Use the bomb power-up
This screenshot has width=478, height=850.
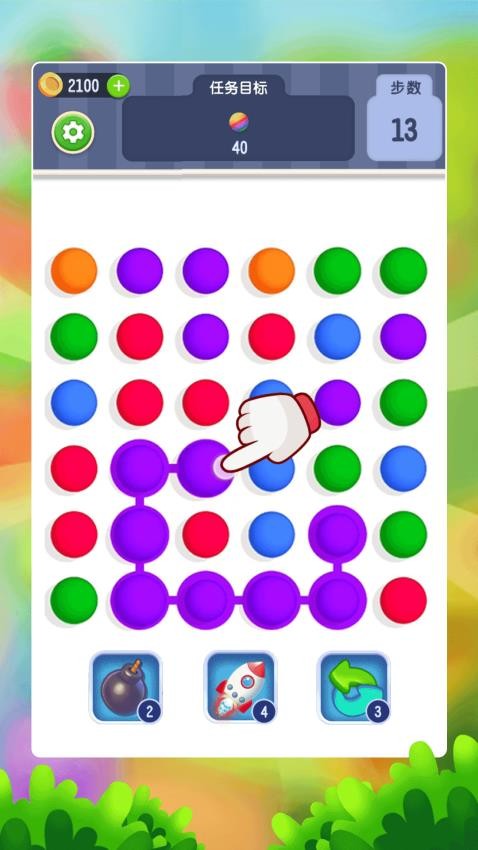click(126, 687)
